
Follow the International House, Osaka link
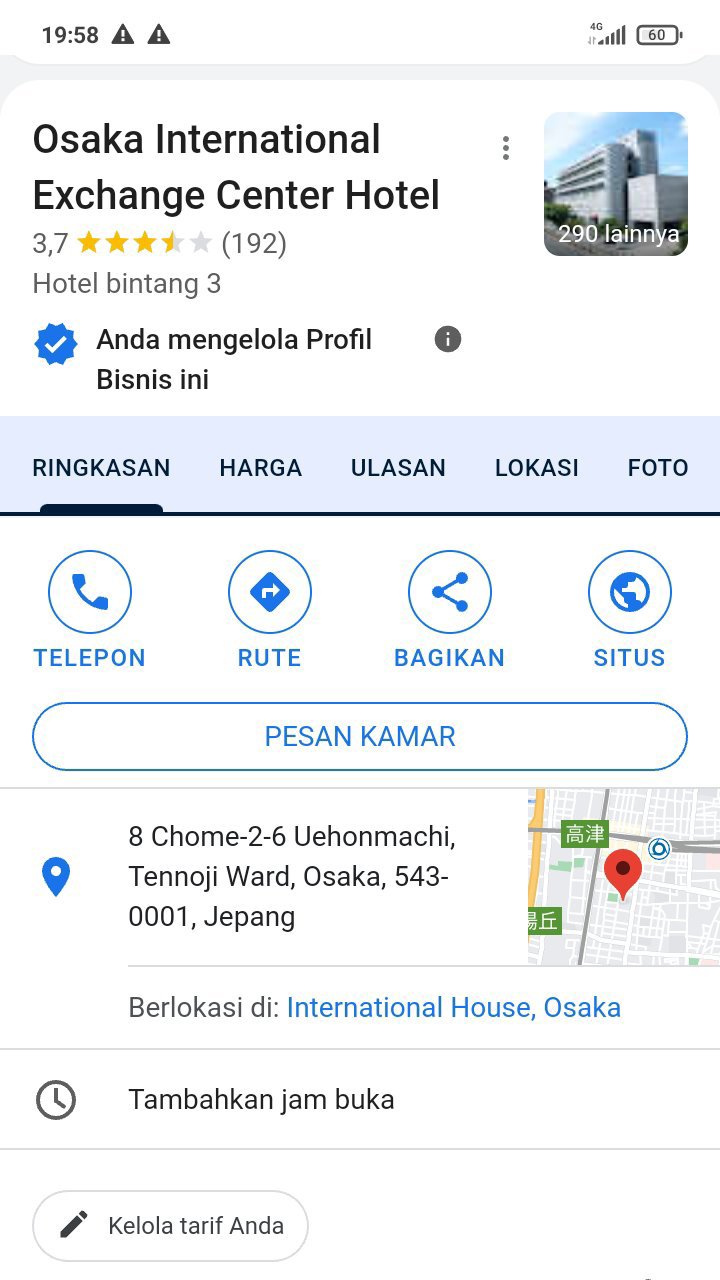[453, 1007]
